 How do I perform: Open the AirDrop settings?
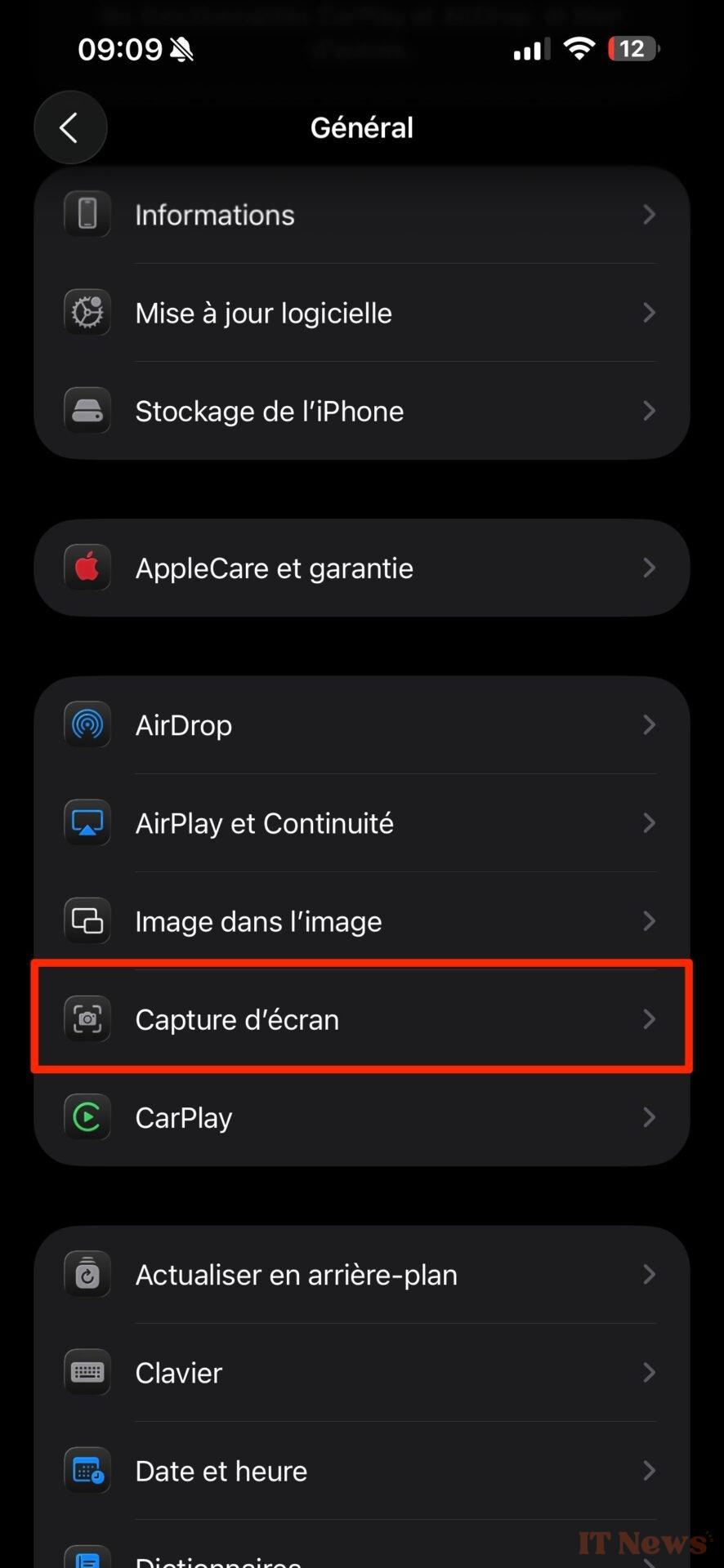tap(362, 725)
